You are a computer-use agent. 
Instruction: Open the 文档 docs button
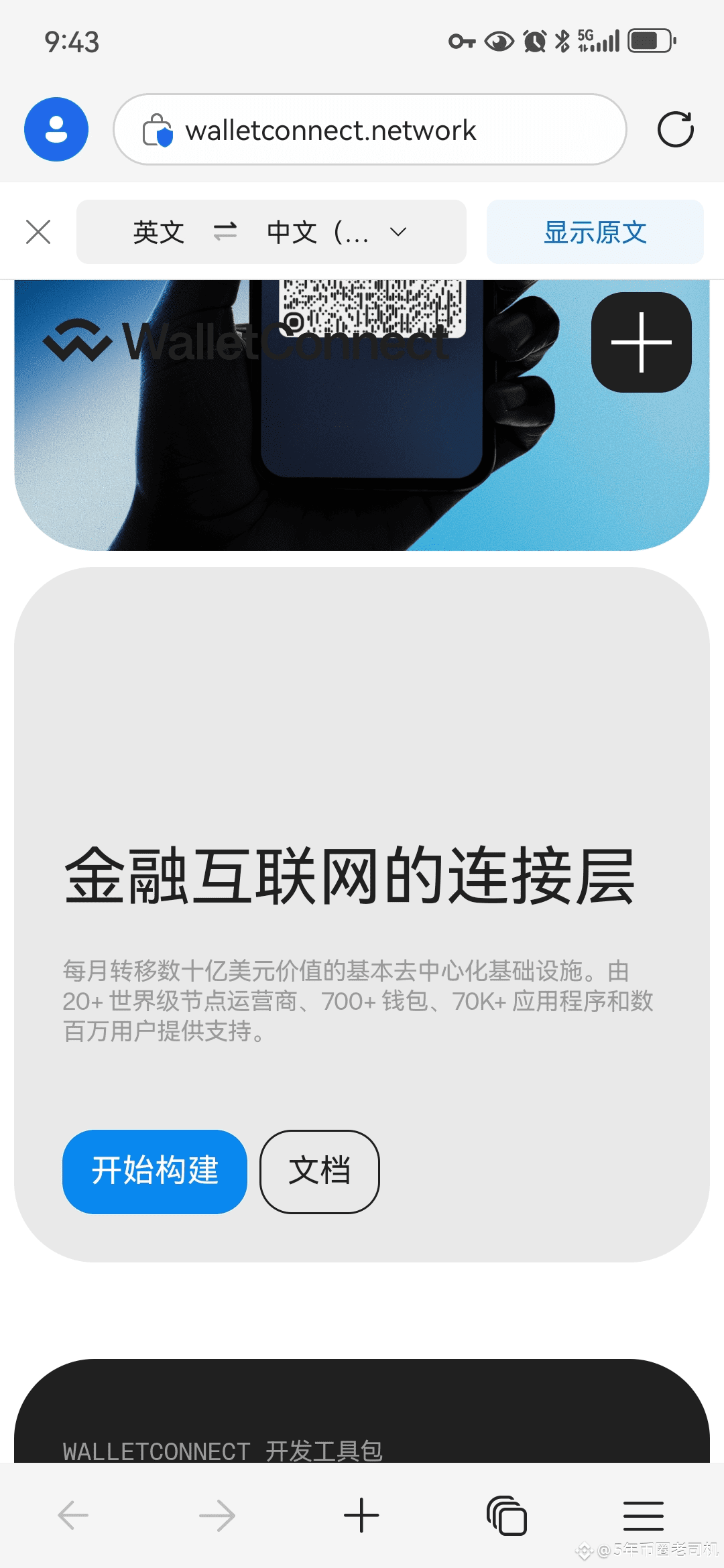pyautogui.click(x=320, y=1171)
